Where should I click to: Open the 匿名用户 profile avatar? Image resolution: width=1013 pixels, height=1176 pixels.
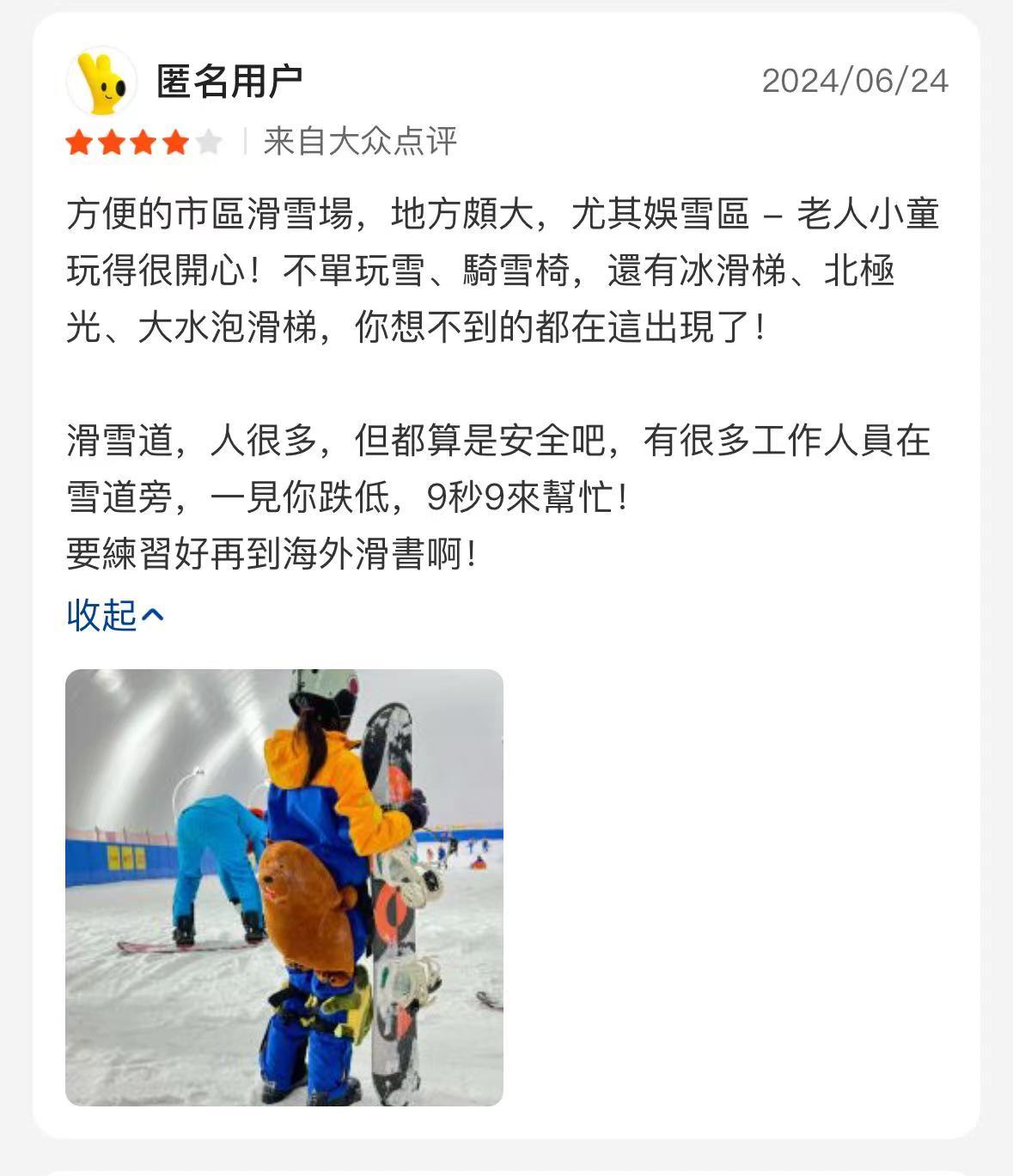point(101,82)
